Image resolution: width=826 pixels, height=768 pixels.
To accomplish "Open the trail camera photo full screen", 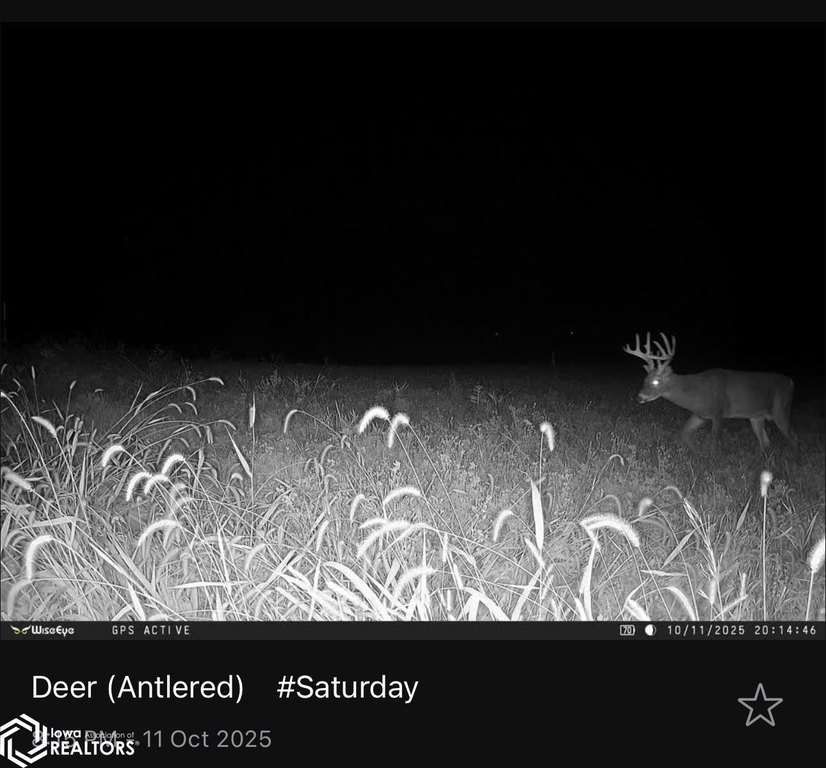I will [412, 330].
